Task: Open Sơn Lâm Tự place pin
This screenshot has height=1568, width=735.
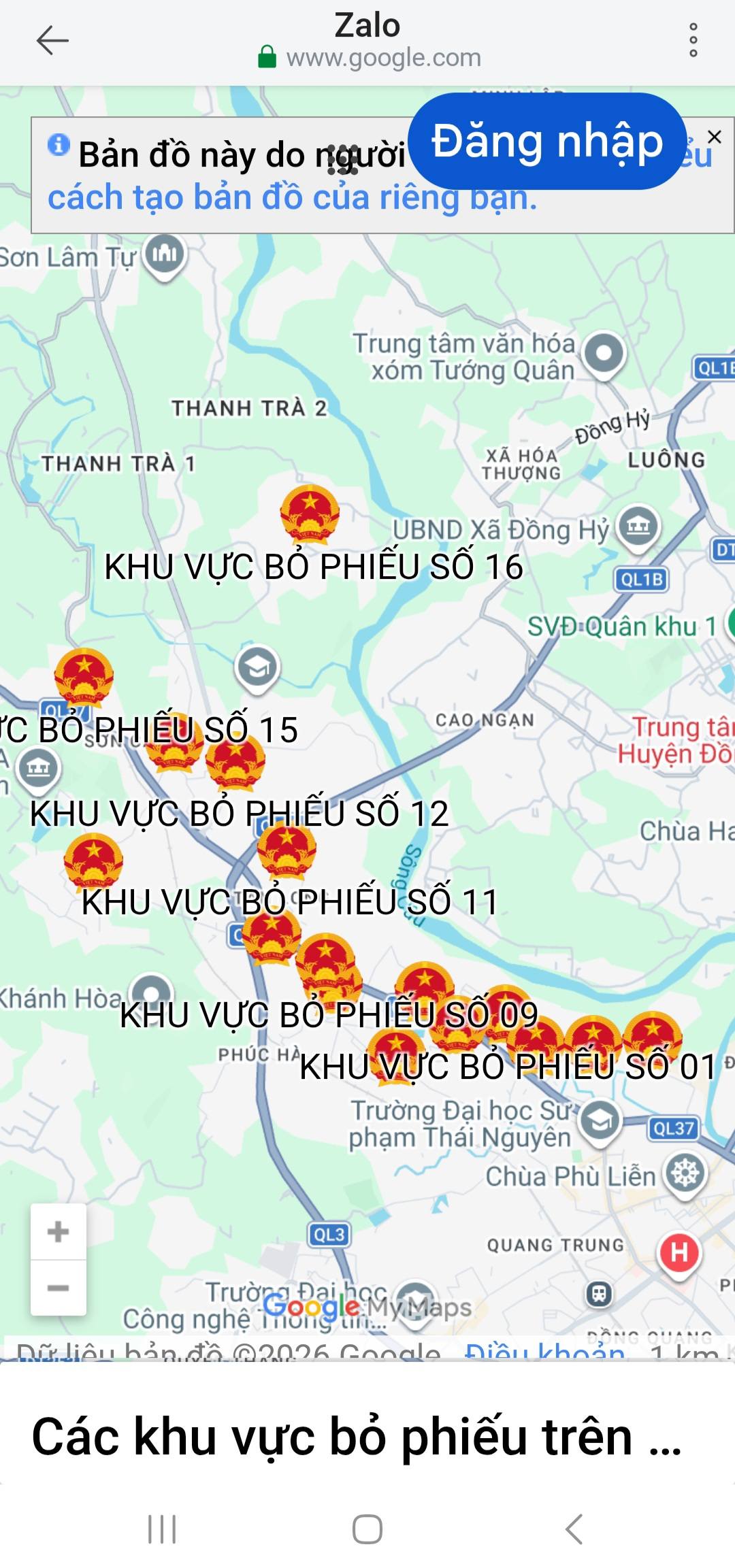Action: point(165,255)
